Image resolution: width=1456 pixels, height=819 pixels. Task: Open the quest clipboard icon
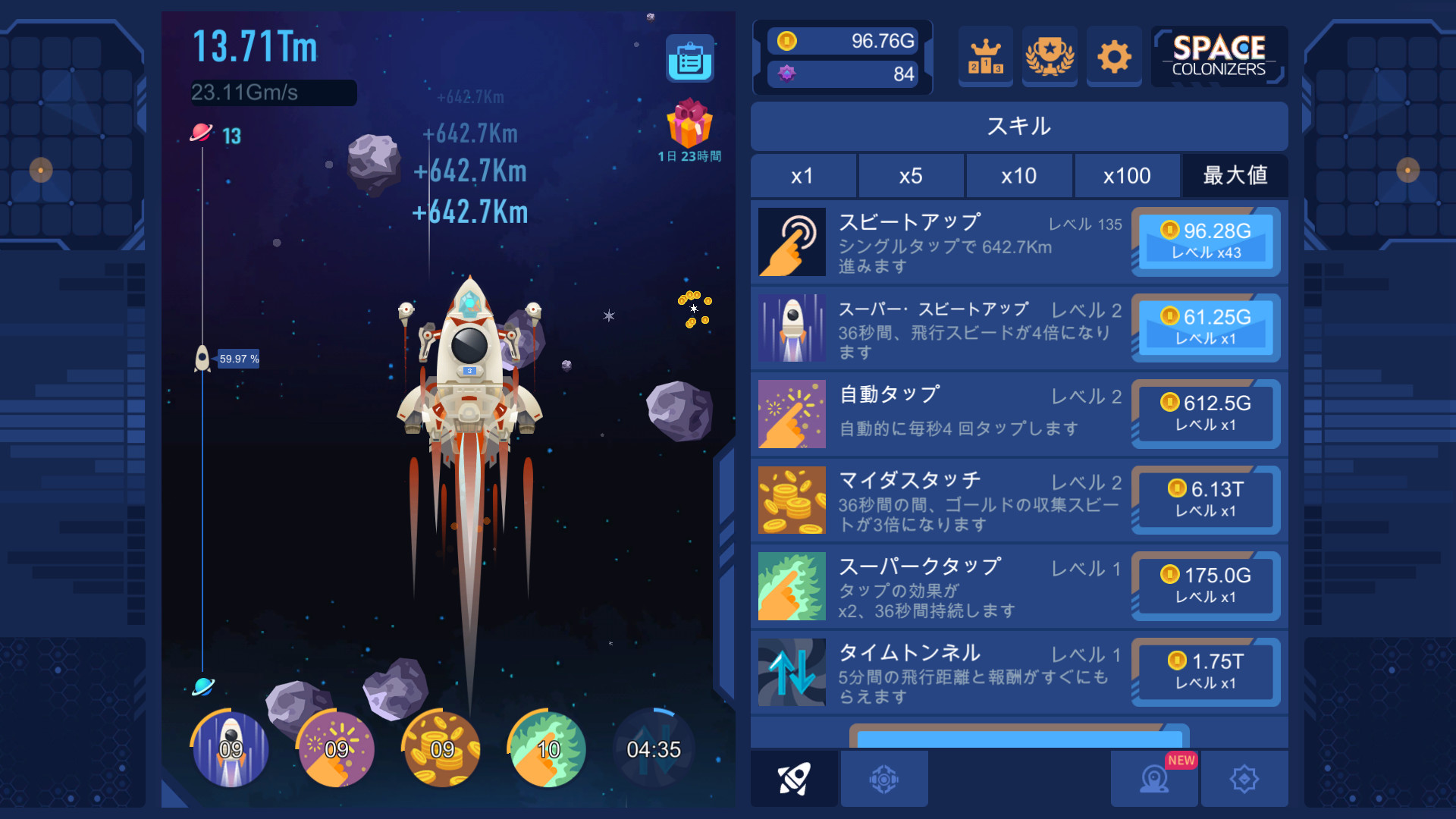pyautogui.click(x=689, y=58)
